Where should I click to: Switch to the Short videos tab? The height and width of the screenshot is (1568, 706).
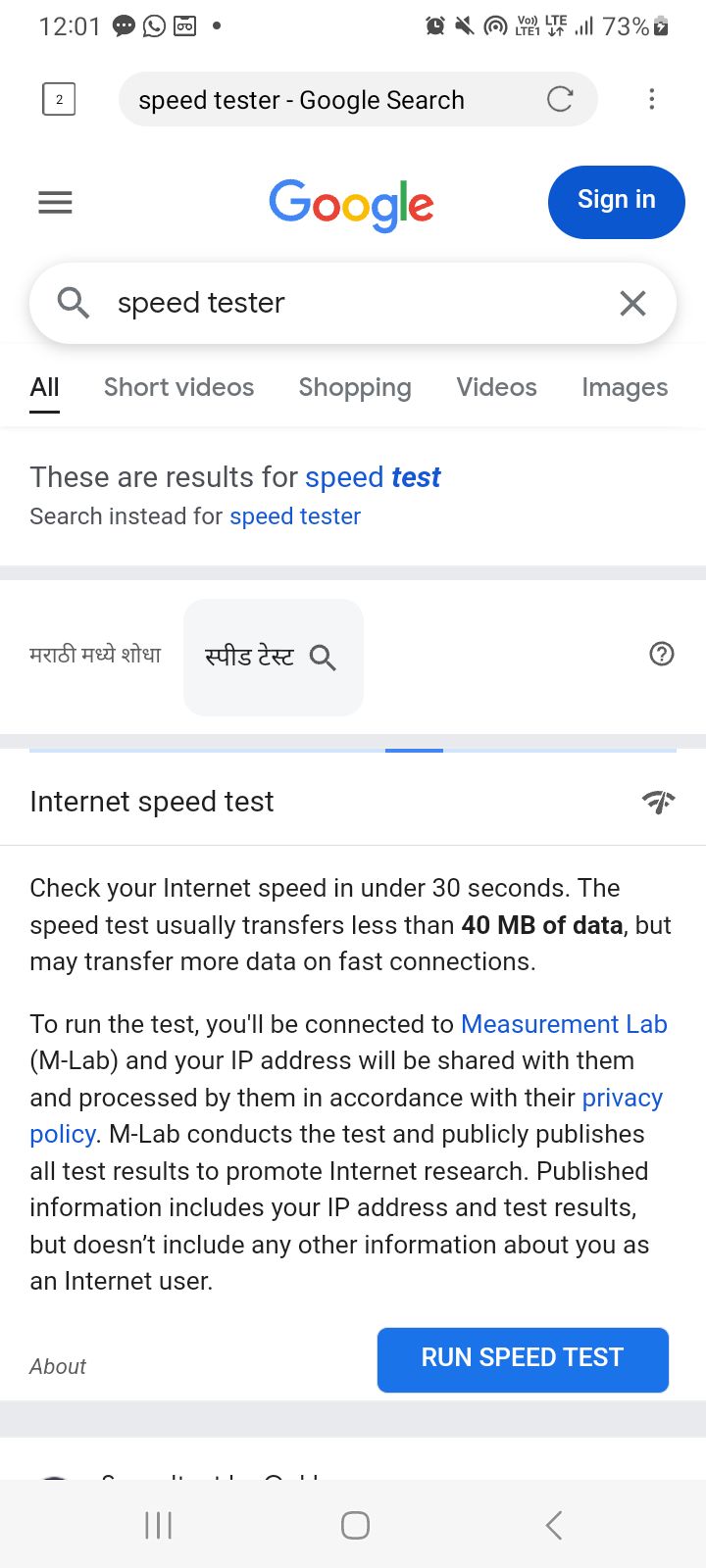click(x=178, y=387)
